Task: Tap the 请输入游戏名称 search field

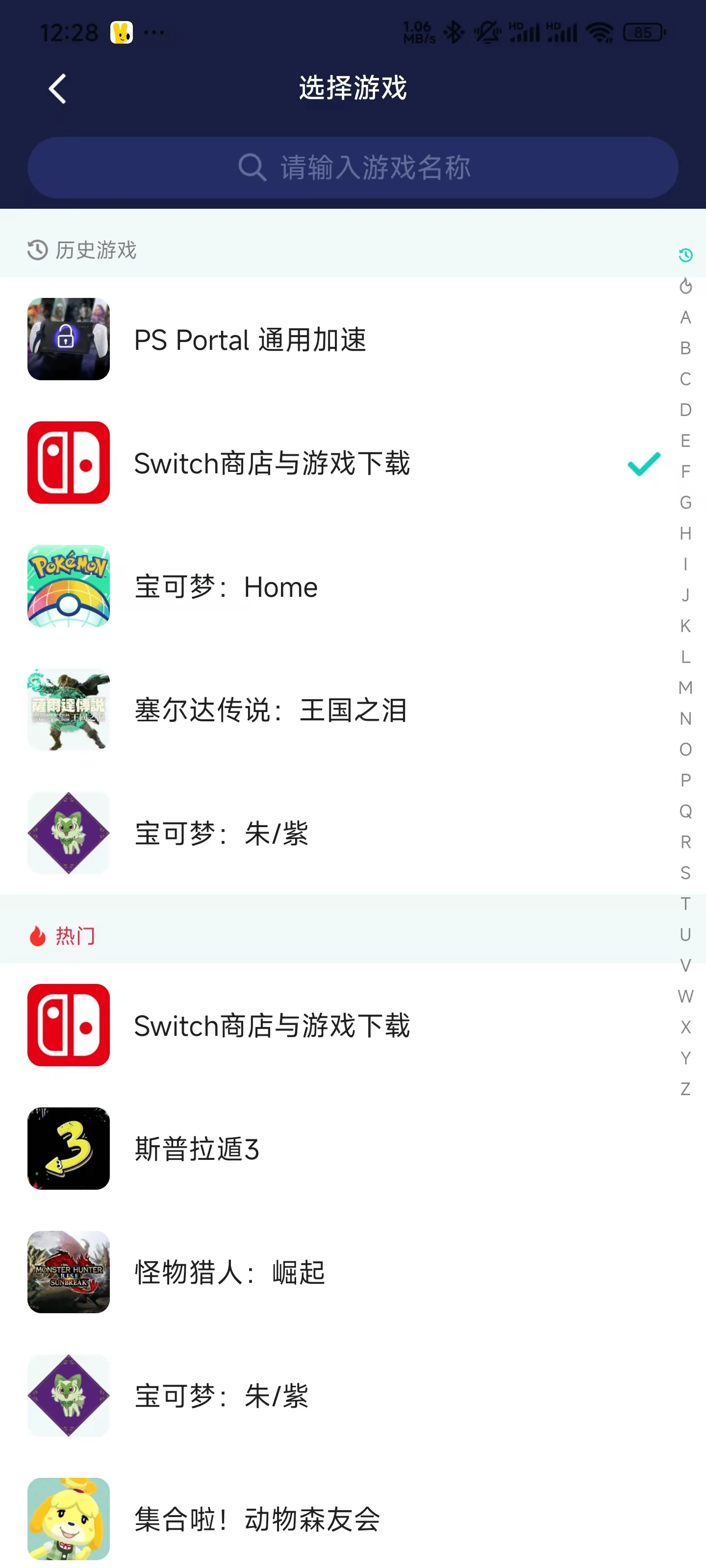Action: point(353,168)
